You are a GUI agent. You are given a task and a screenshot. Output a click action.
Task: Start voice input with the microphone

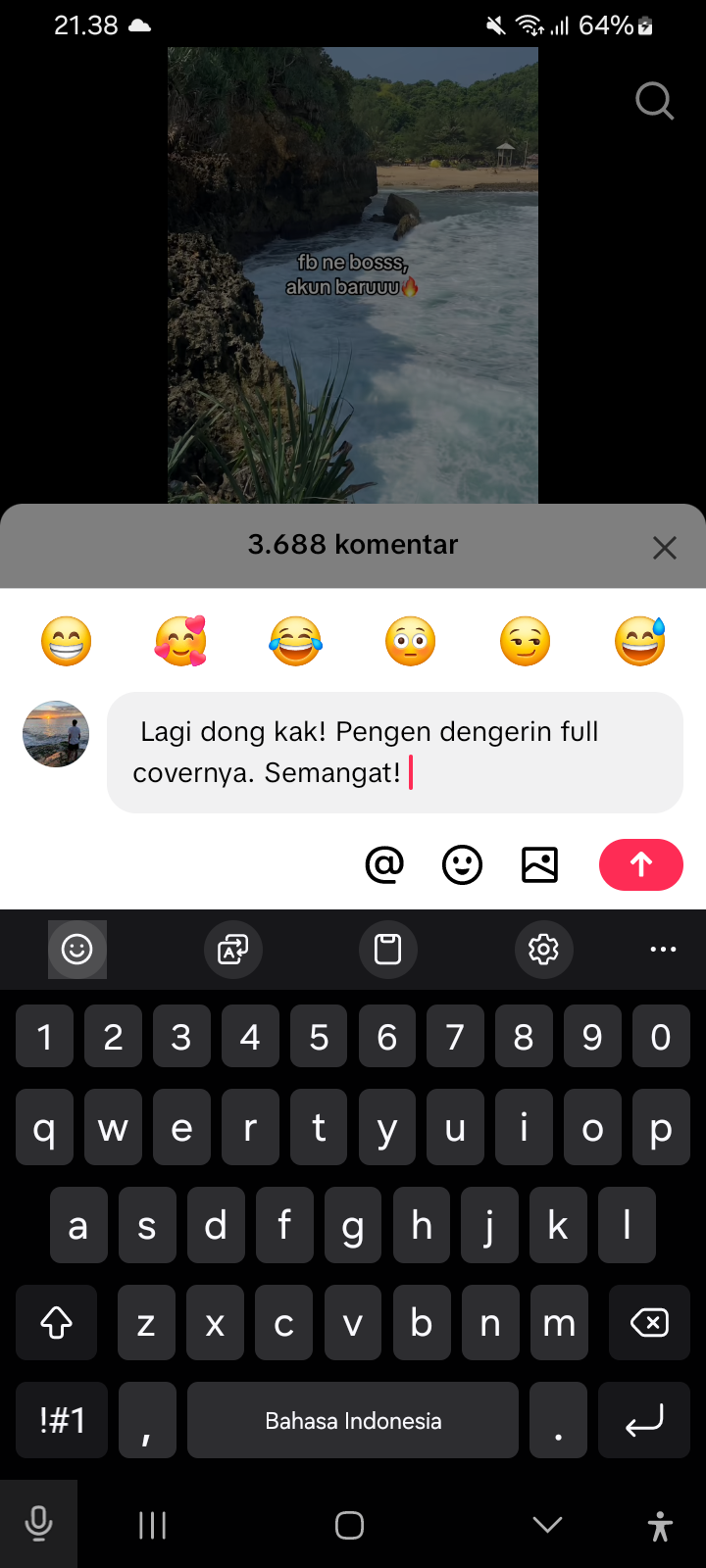38,1524
